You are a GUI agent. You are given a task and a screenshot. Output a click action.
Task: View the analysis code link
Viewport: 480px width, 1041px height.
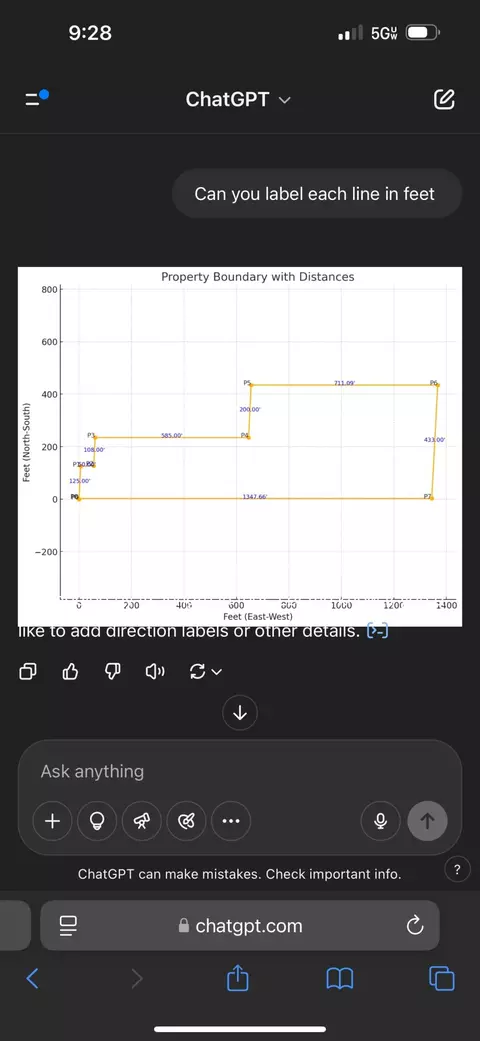pos(377,630)
